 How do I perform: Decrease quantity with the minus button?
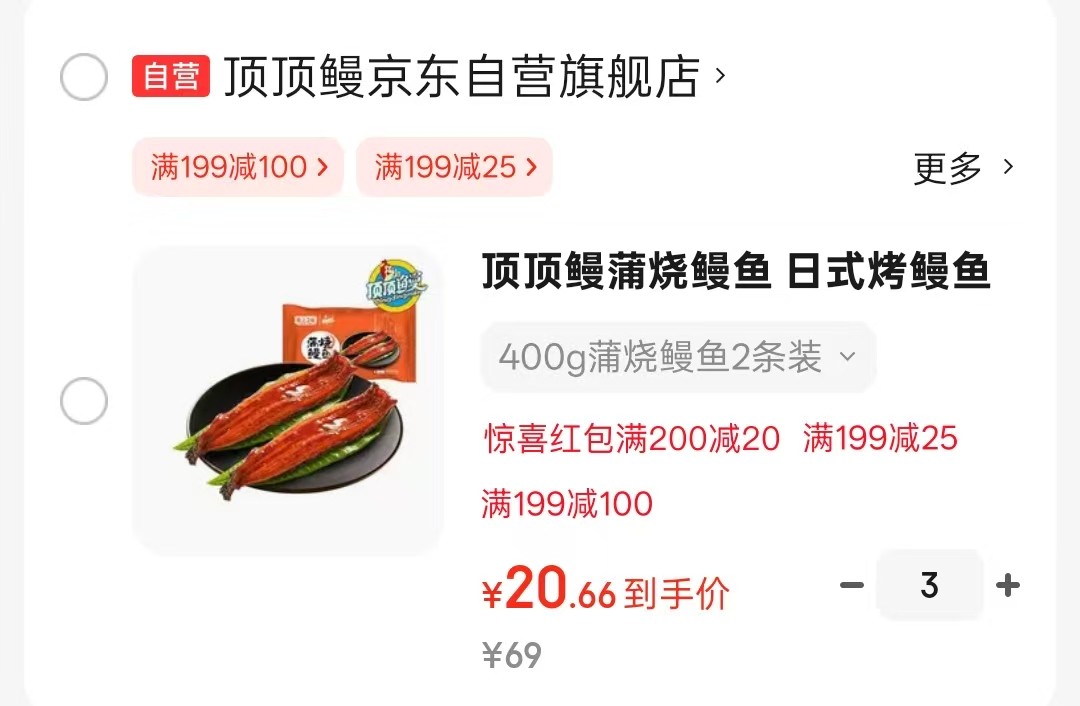(852, 585)
